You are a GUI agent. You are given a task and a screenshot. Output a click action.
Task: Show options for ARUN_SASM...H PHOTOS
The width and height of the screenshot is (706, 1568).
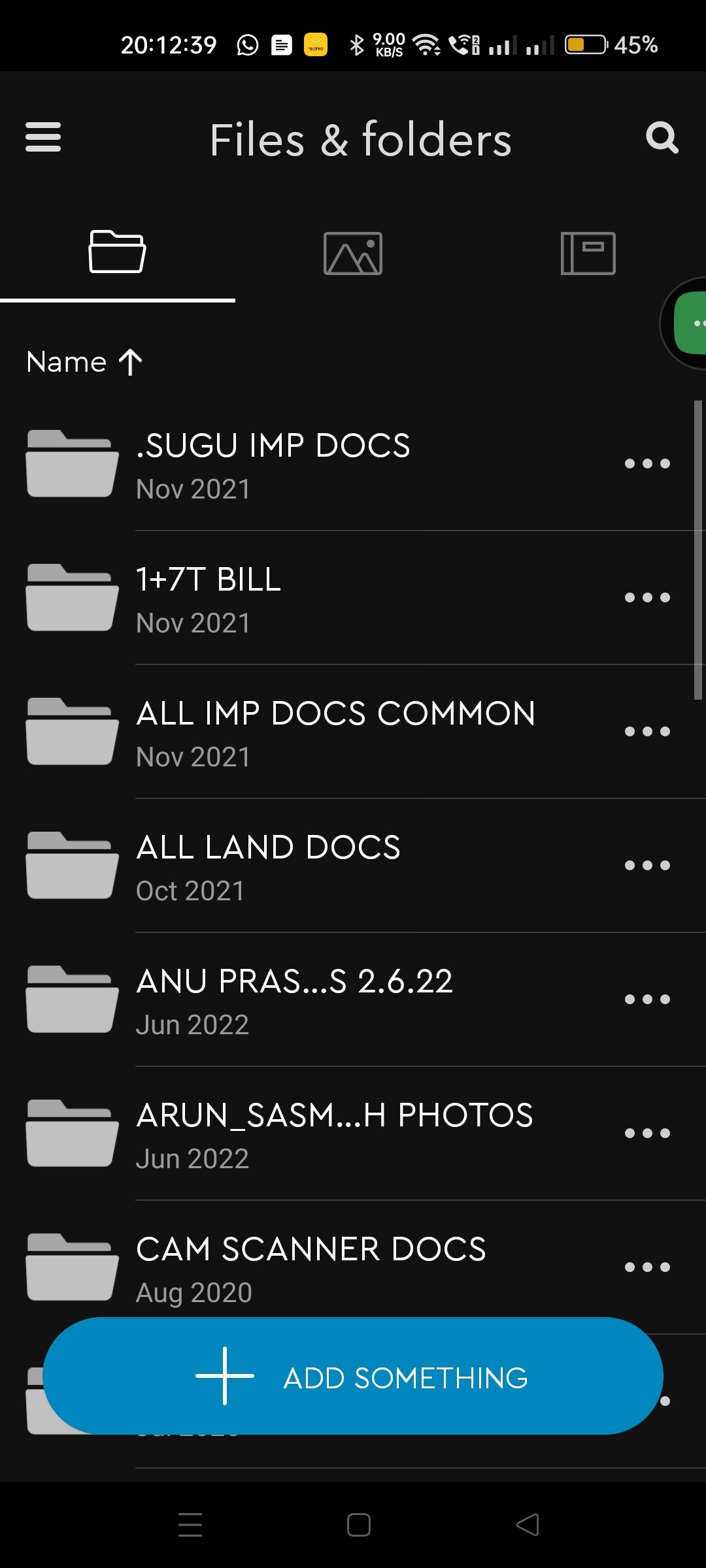[647, 1134]
